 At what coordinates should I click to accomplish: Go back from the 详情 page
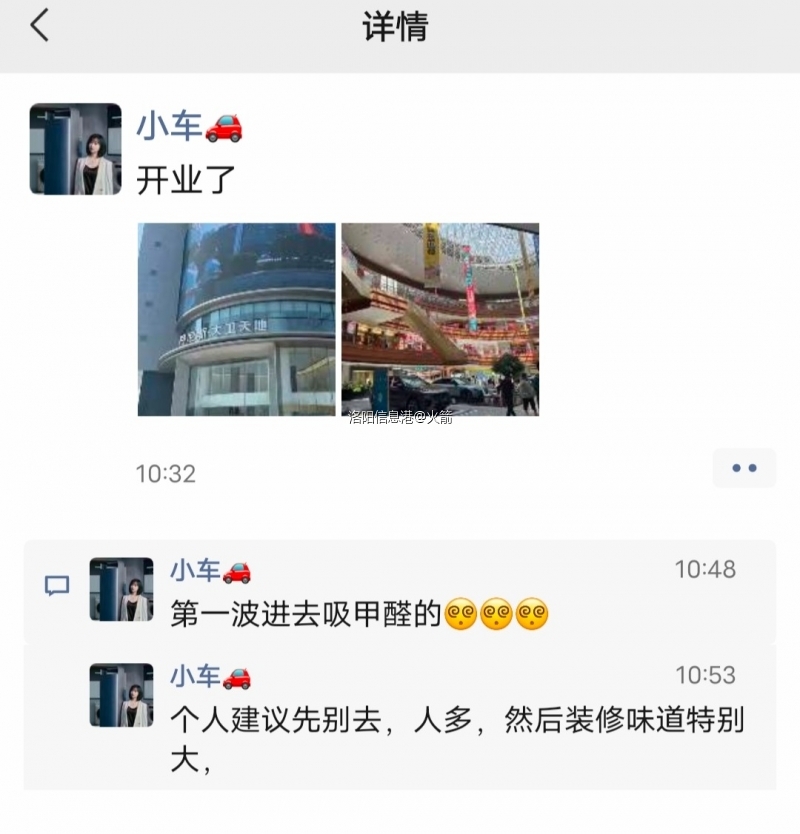tap(40, 26)
